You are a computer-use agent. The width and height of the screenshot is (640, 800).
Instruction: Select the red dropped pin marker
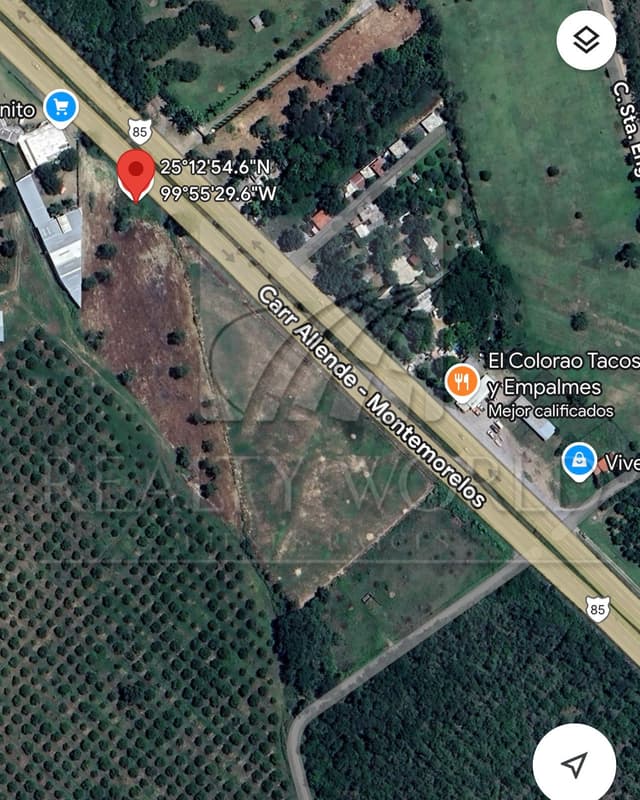click(136, 174)
